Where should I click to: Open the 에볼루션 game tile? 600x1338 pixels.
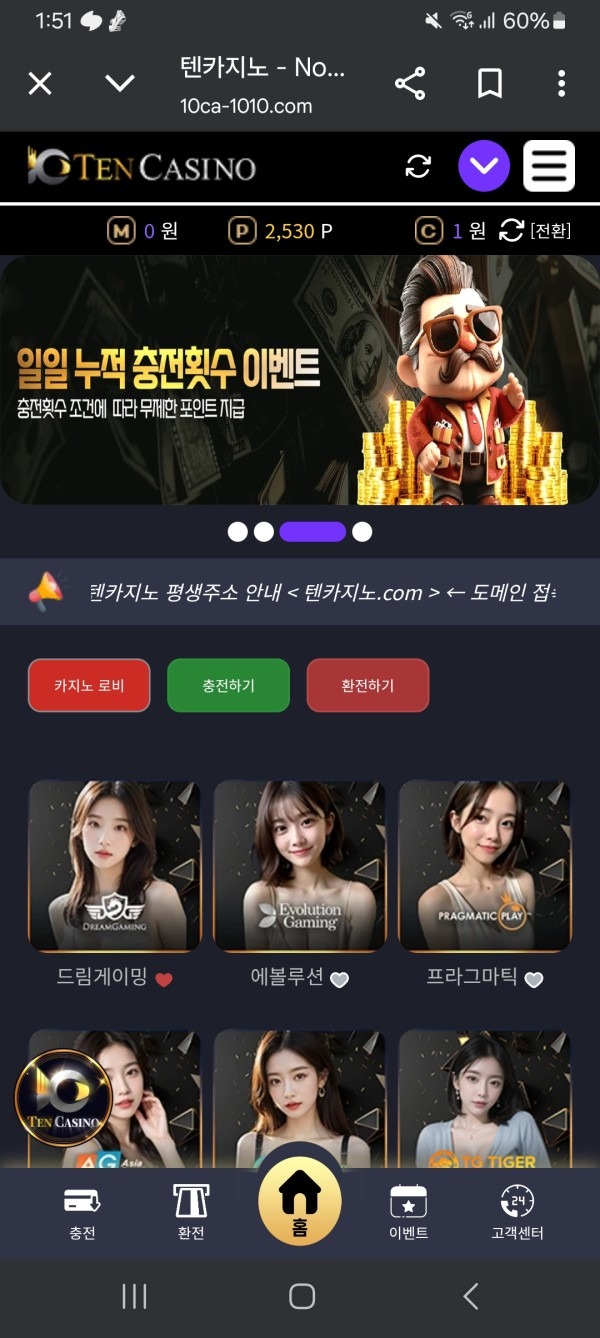click(299, 866)
